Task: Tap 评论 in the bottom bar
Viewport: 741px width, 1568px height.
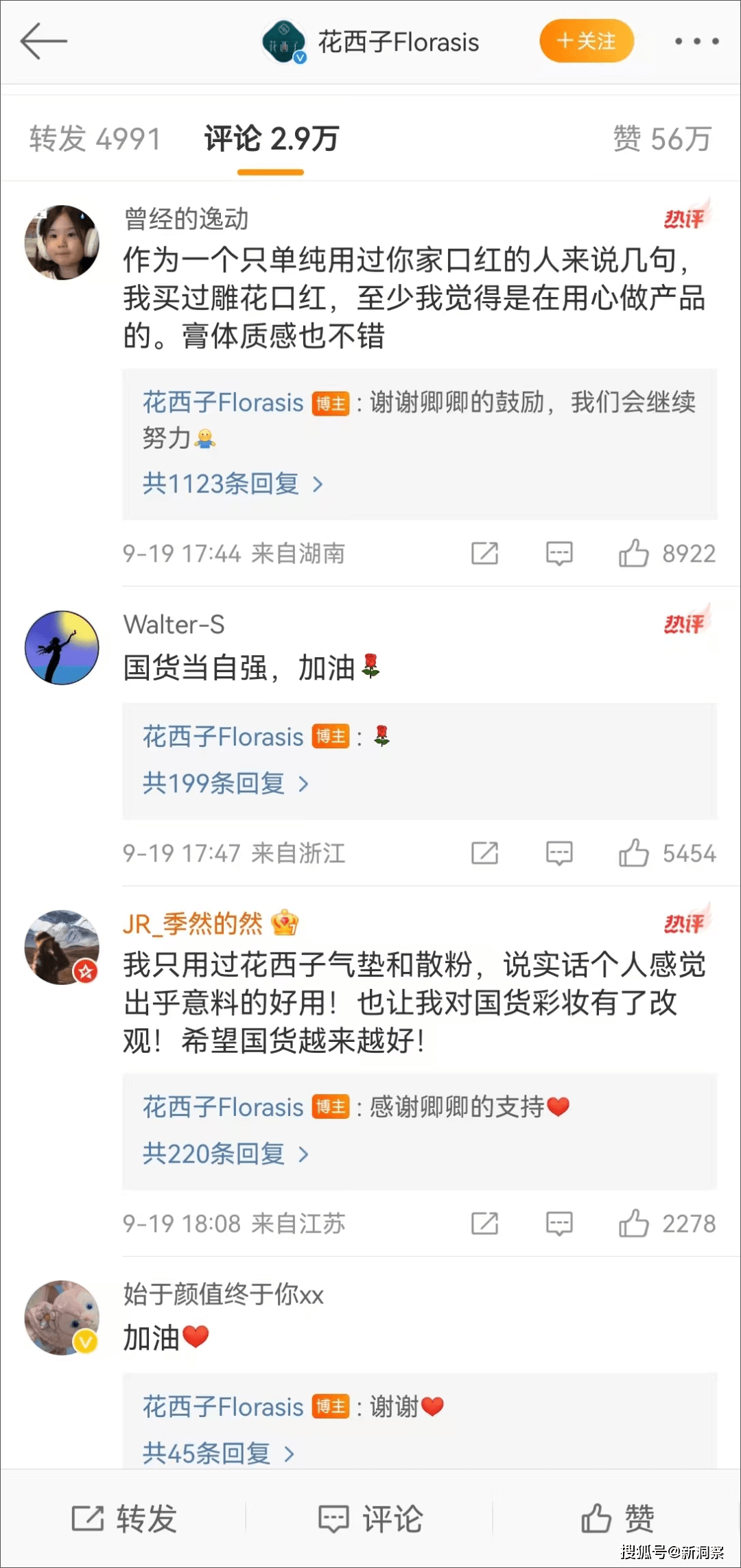Action: (370, 1519)
